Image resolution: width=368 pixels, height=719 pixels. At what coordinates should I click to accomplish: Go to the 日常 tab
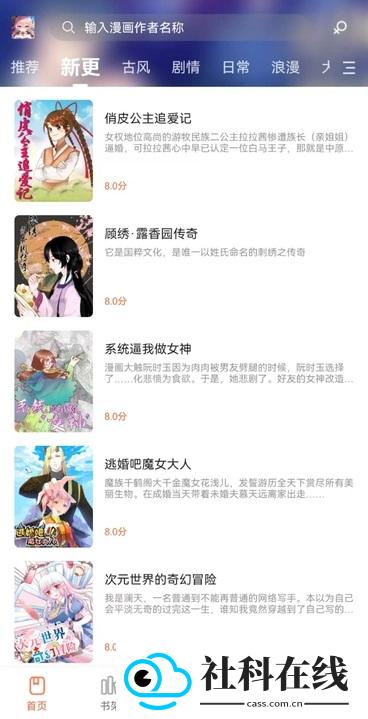pyautogui.click(x=236, y=67)
